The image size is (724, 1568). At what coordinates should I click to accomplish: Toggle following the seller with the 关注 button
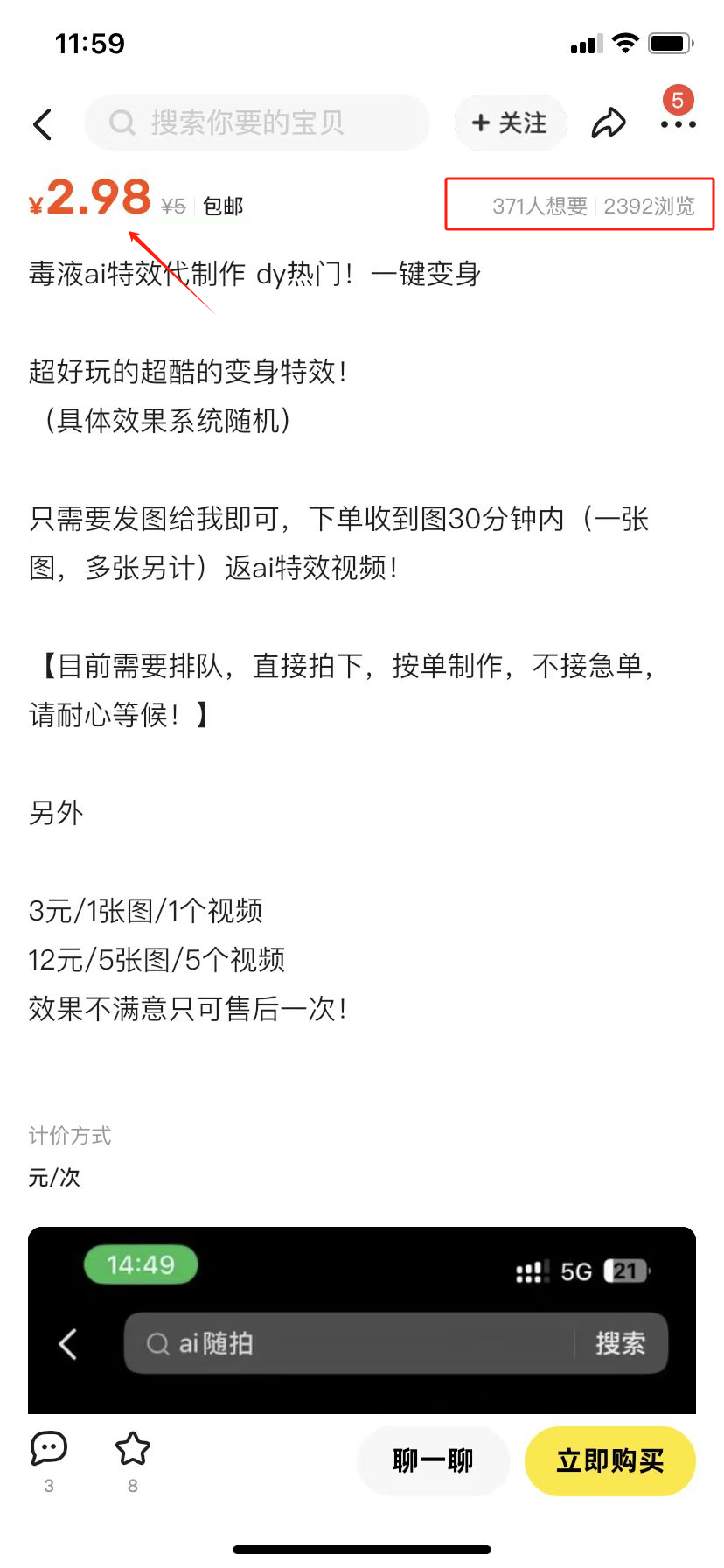point(510,122)
